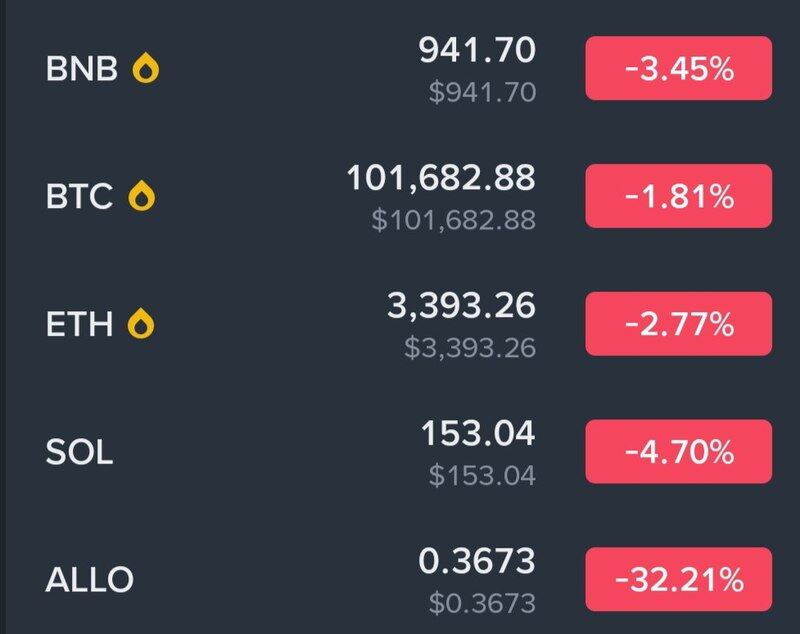800x634 pixels.
Task: Tap the -4.70% change badge for SOL
Action: [678, 452]
